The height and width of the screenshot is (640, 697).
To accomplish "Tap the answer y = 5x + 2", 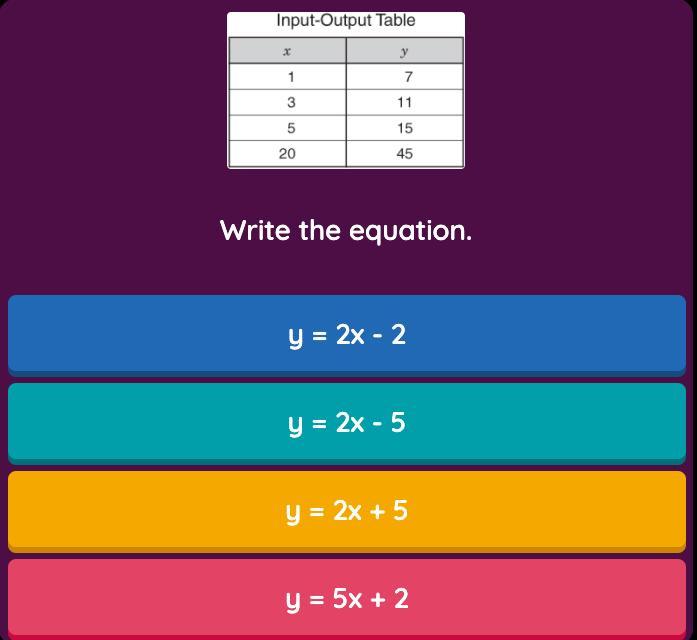I will [347, 598].
